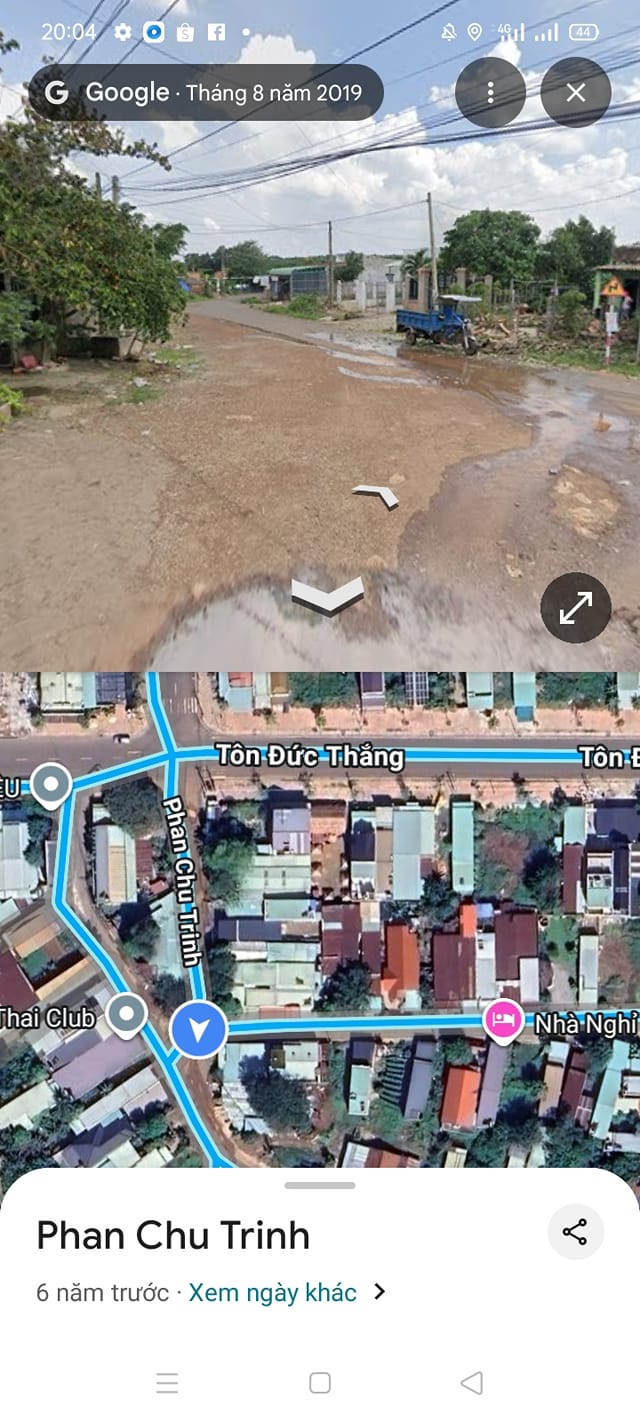Close the Street View
The width and height of the screenshot is (640, 1422).
click(576, 93)
